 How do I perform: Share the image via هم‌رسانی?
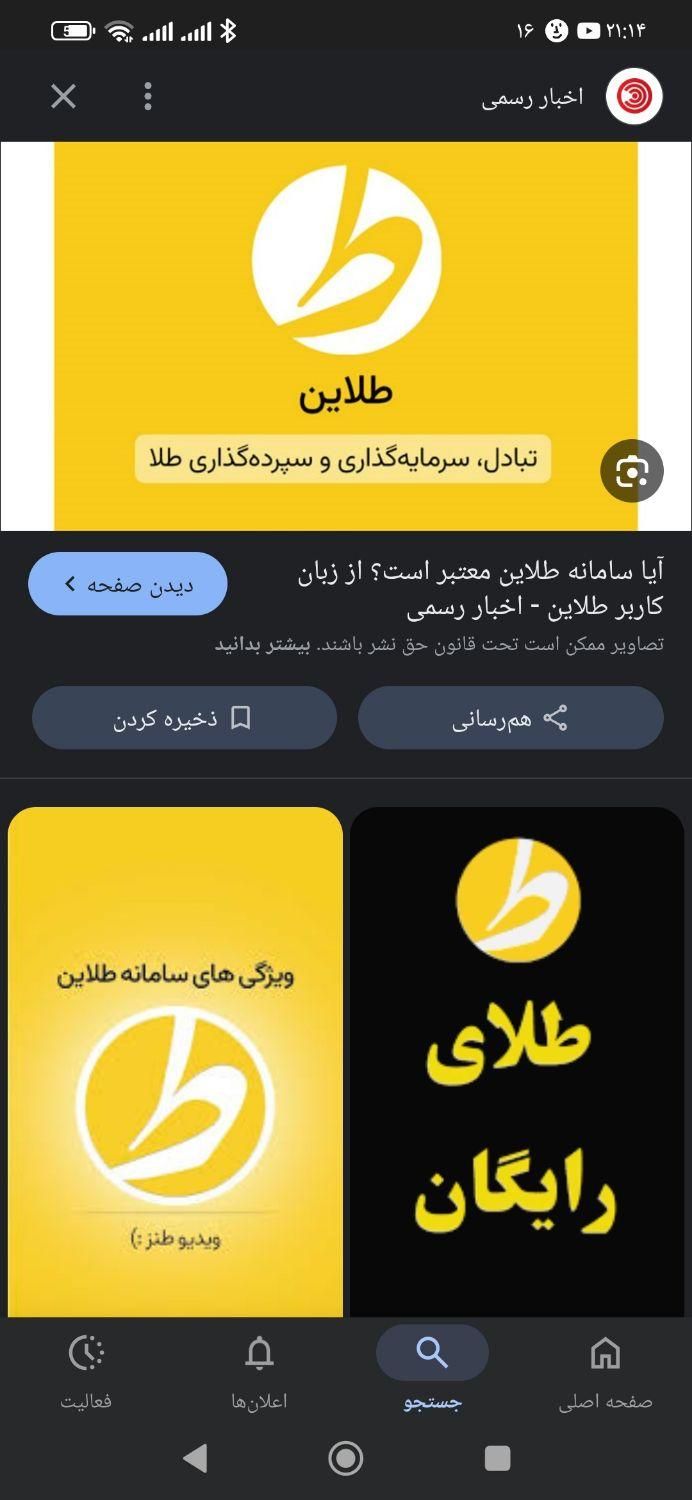[x=511, y=718]
